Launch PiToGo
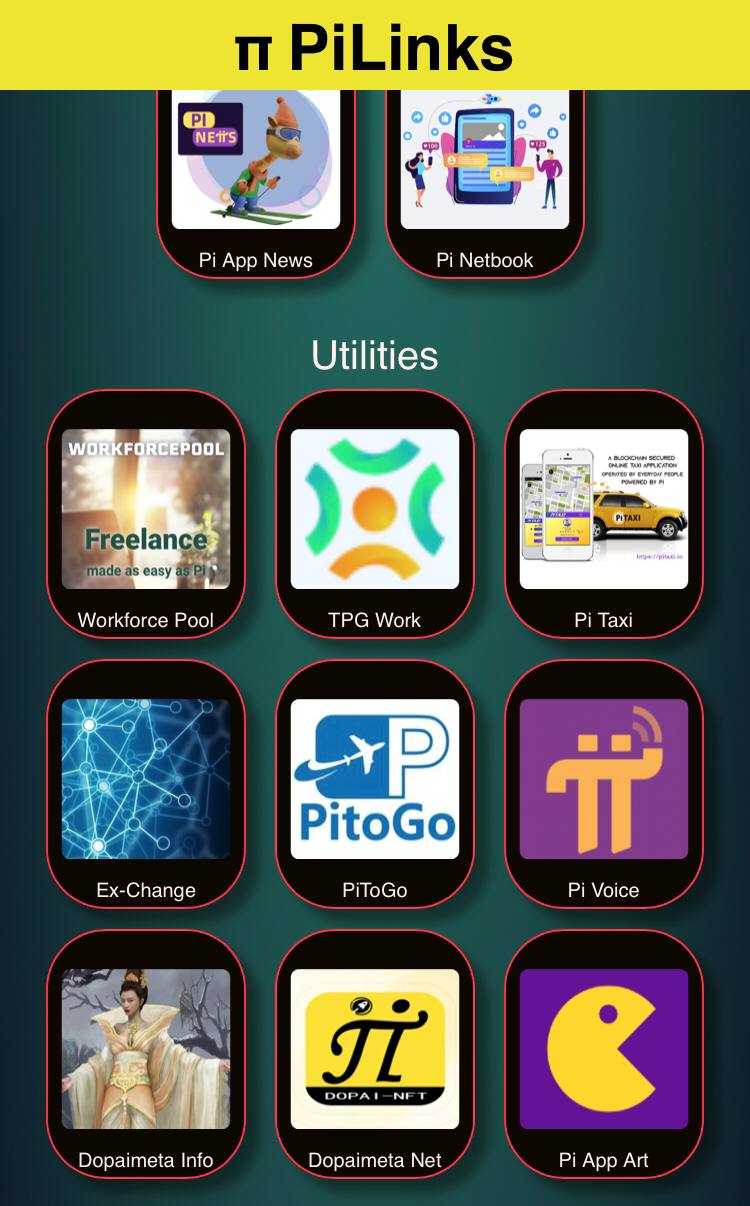The height and width of the screenshot is (1206, 750). point(375,780)
